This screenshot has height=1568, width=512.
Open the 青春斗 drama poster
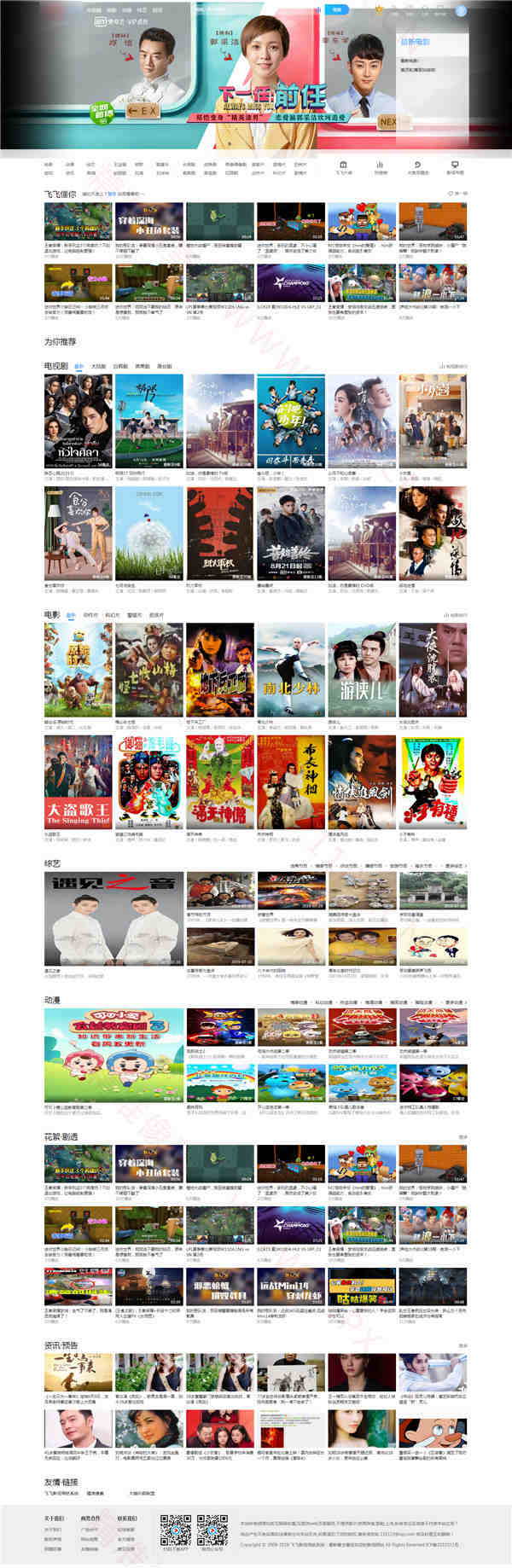coord(291,421)
